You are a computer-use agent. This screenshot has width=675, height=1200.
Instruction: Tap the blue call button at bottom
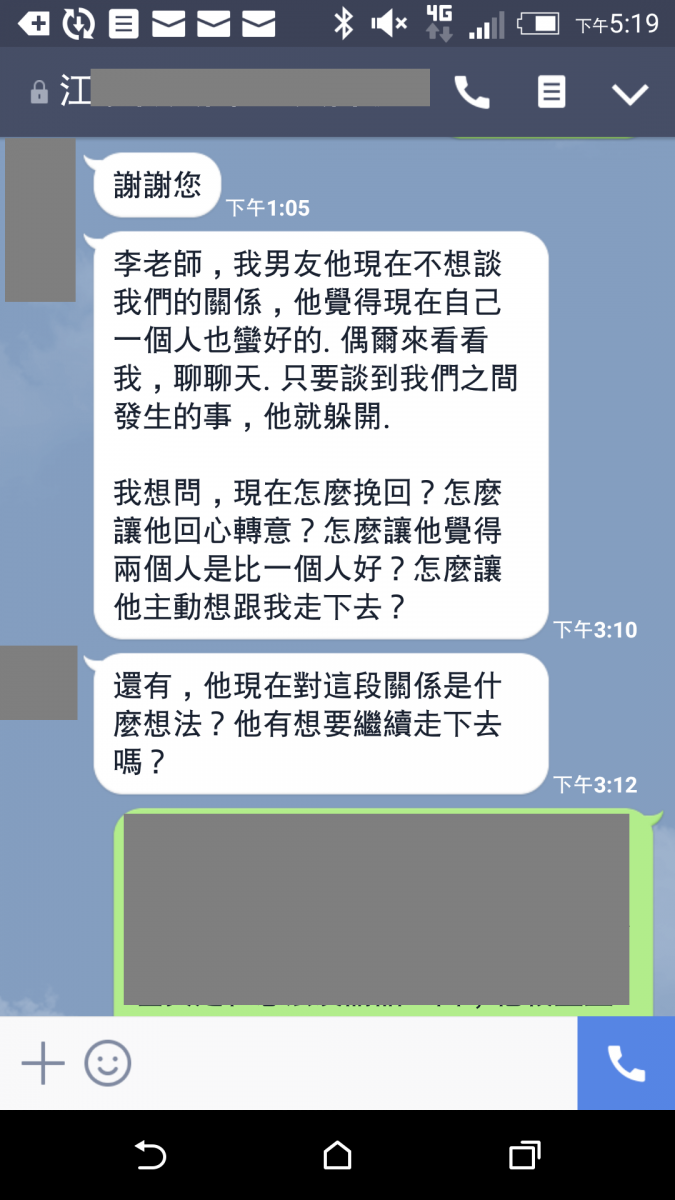tap(626, 1063)
